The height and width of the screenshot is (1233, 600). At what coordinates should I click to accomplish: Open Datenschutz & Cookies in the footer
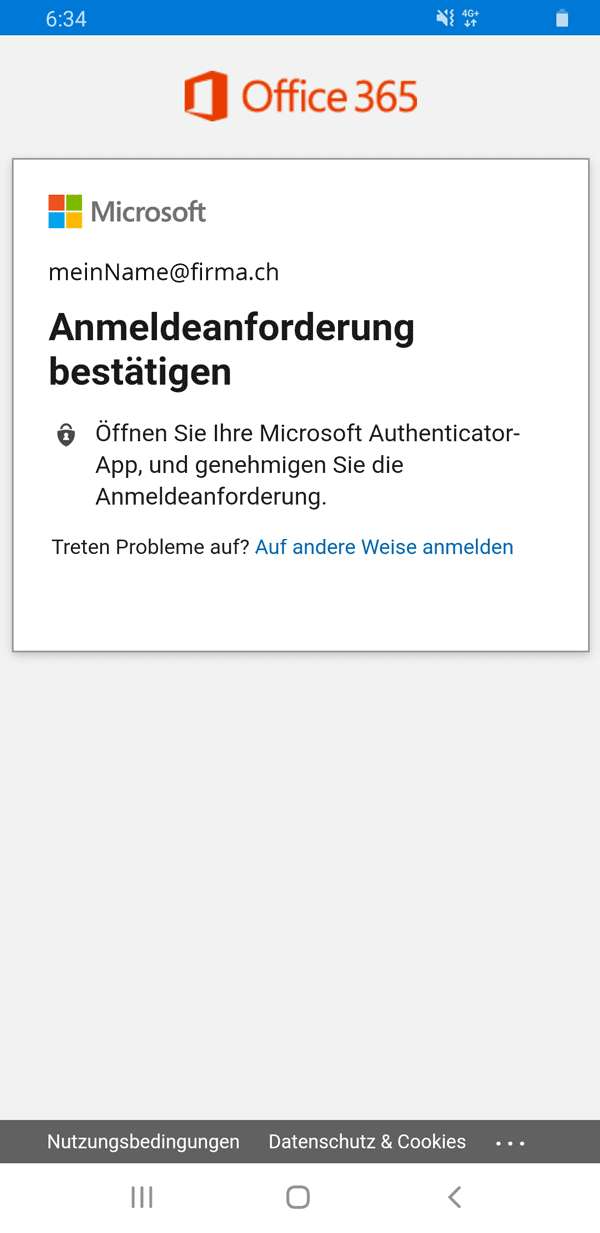tap(367, 1141)
